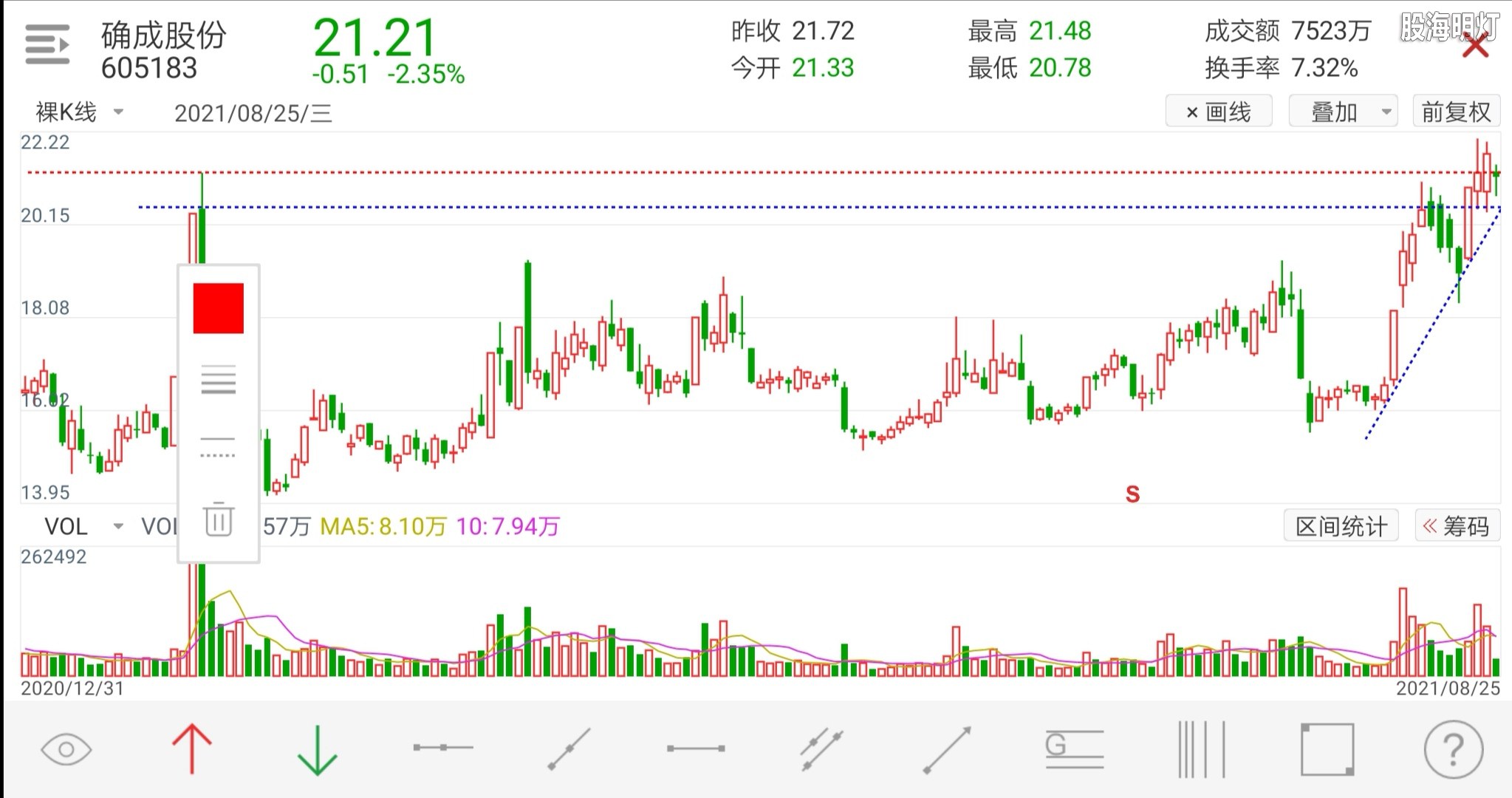Open 区间统计 range statistics
Screen dimensions: 1512x798
coord(1341,526)
